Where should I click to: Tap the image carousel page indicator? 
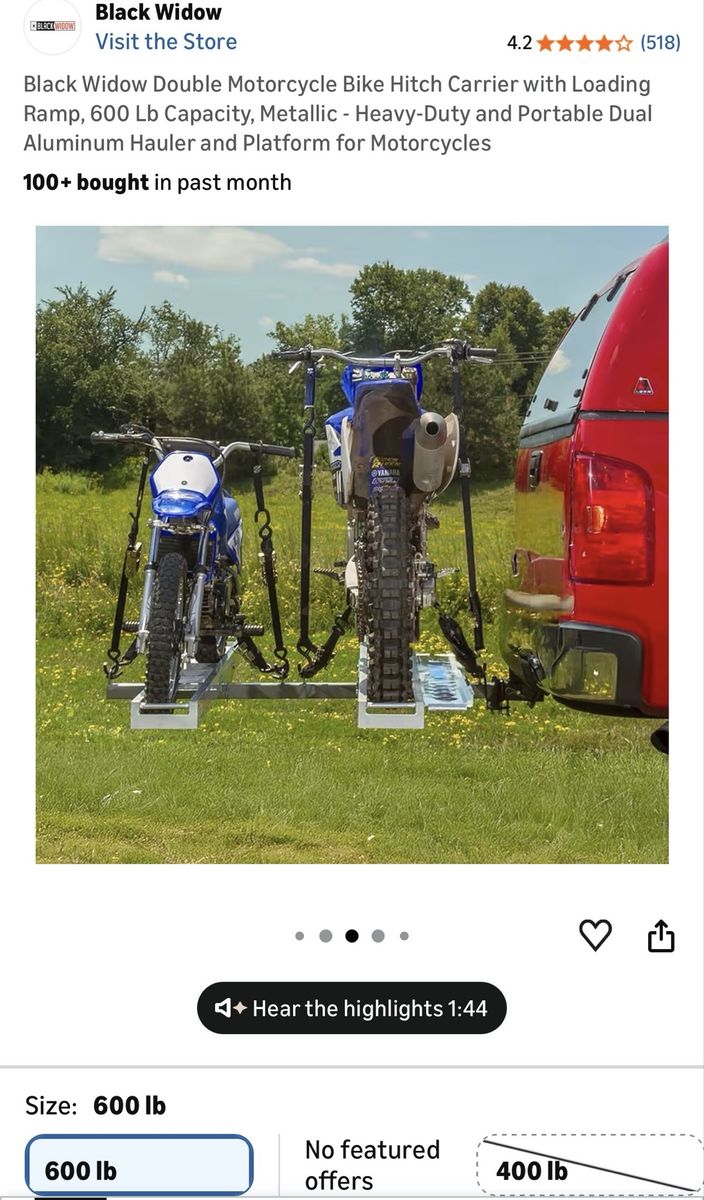pos(352,936)
